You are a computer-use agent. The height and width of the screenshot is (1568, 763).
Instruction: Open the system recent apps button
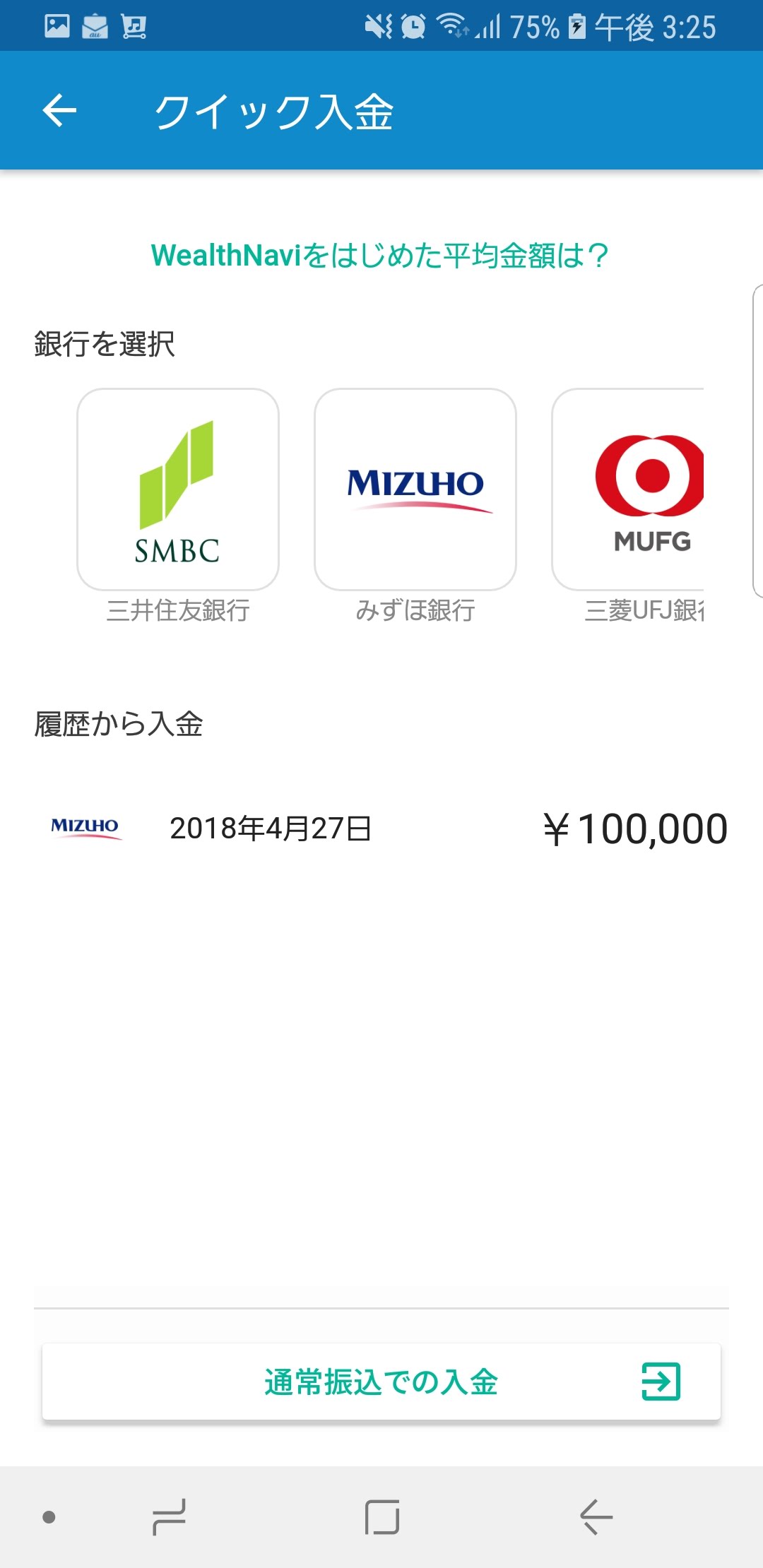(169, 1517)
